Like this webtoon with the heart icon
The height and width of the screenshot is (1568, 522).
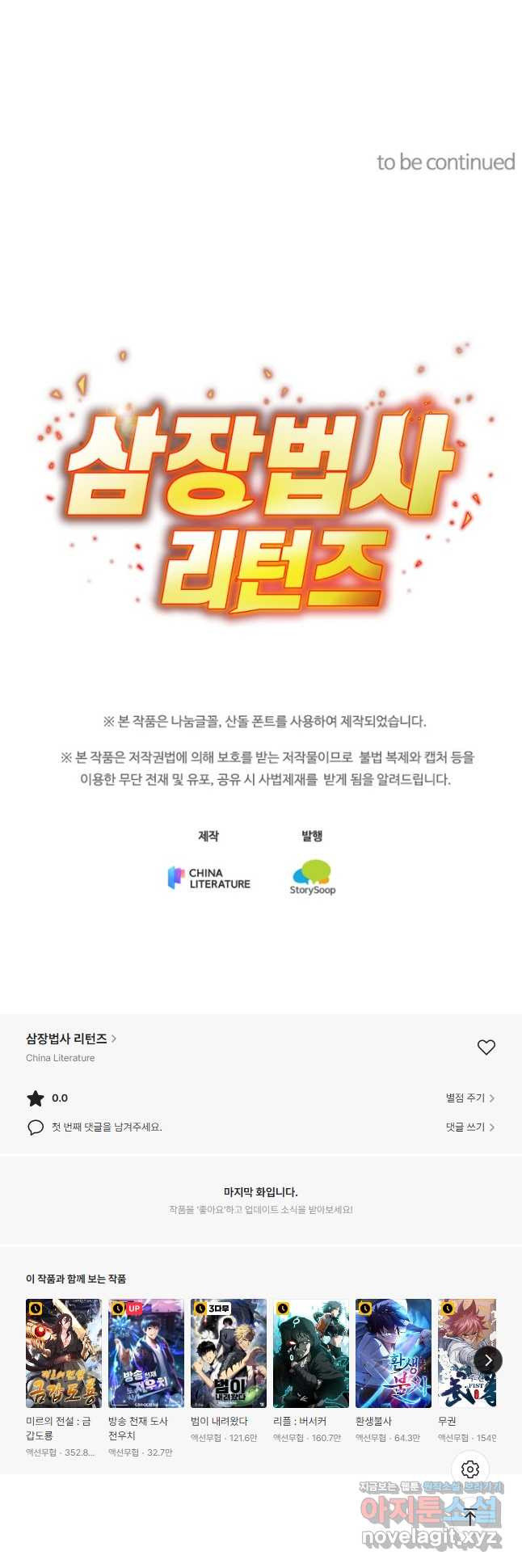click(486, 1047)
